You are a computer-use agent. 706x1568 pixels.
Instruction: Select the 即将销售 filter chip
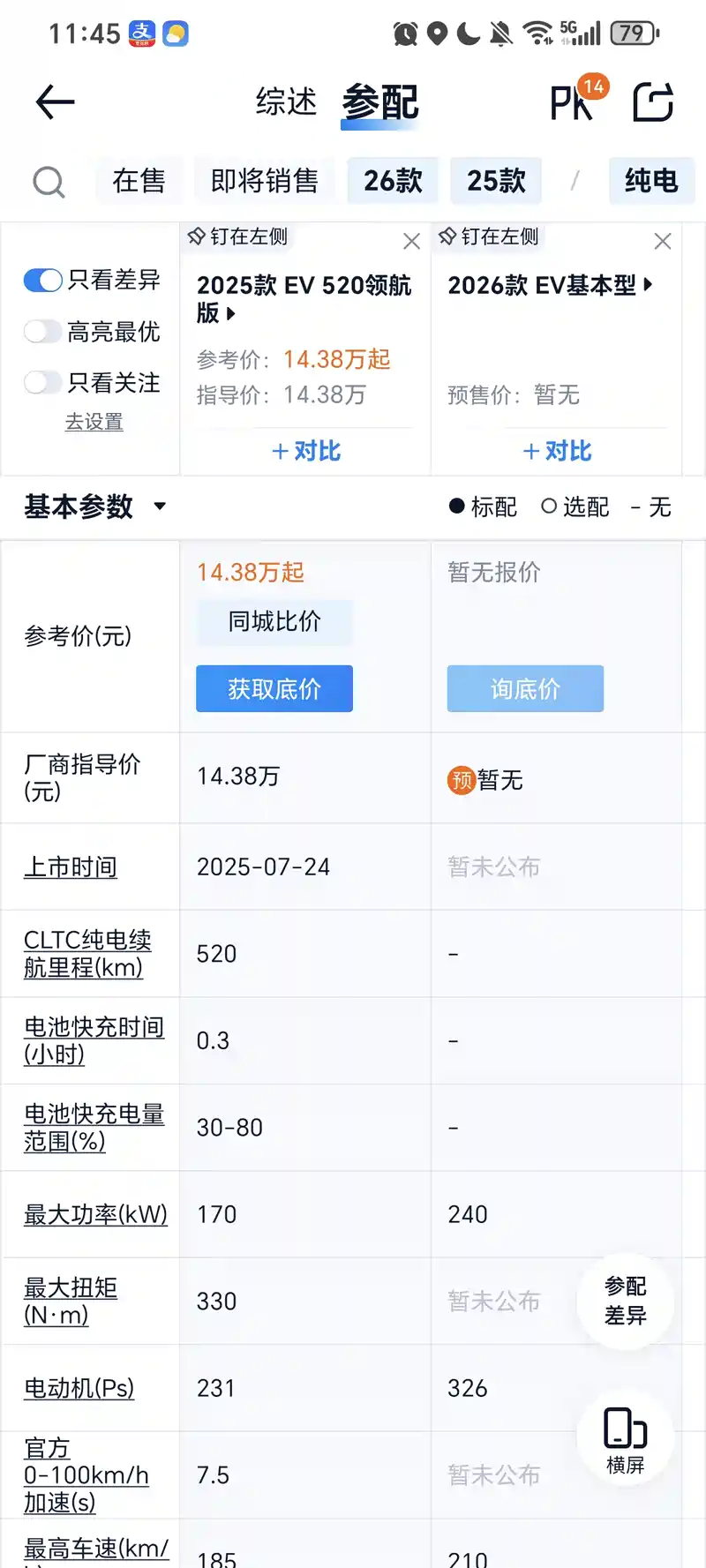tap(265, 181)
